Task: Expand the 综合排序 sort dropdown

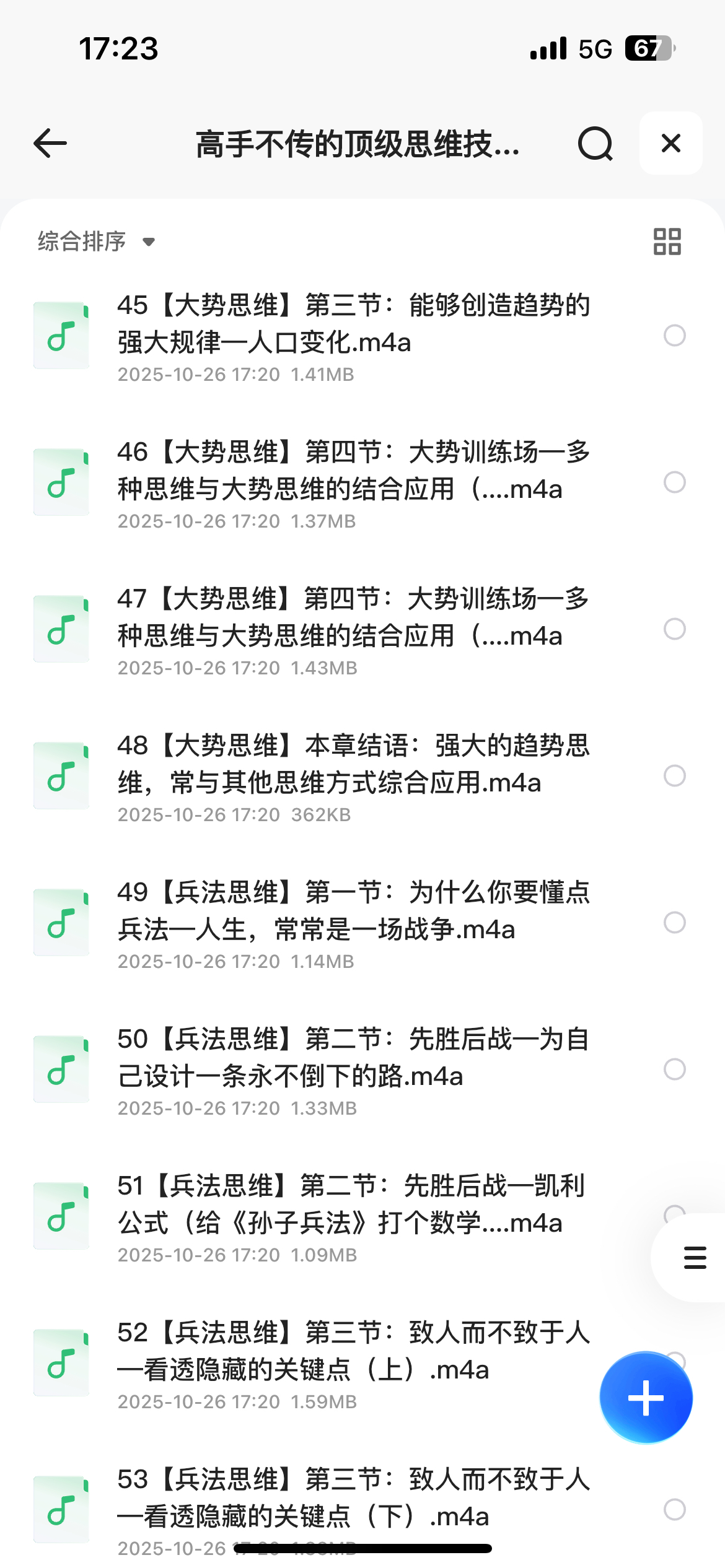Action: 96,242
